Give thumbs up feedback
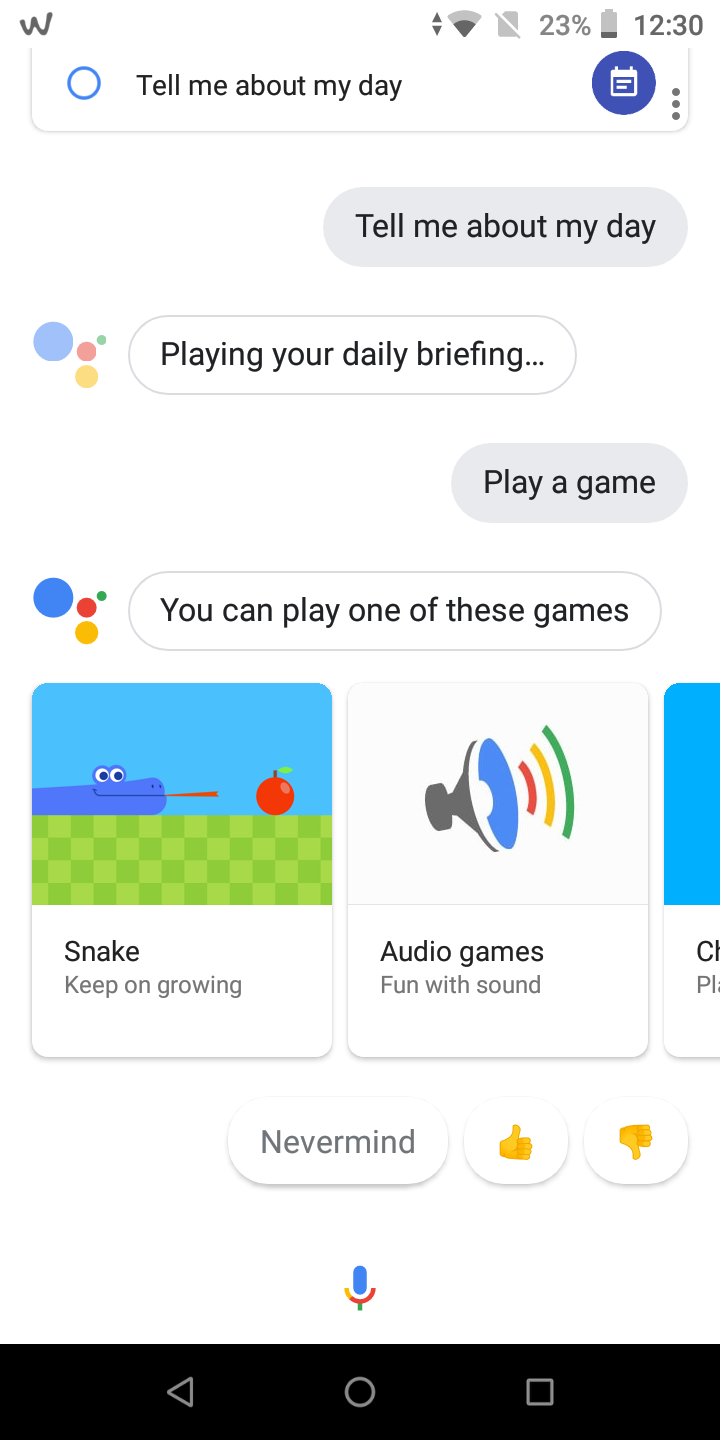The height and width of the screenshot is (1440, 720). [x=516, y=1141]
